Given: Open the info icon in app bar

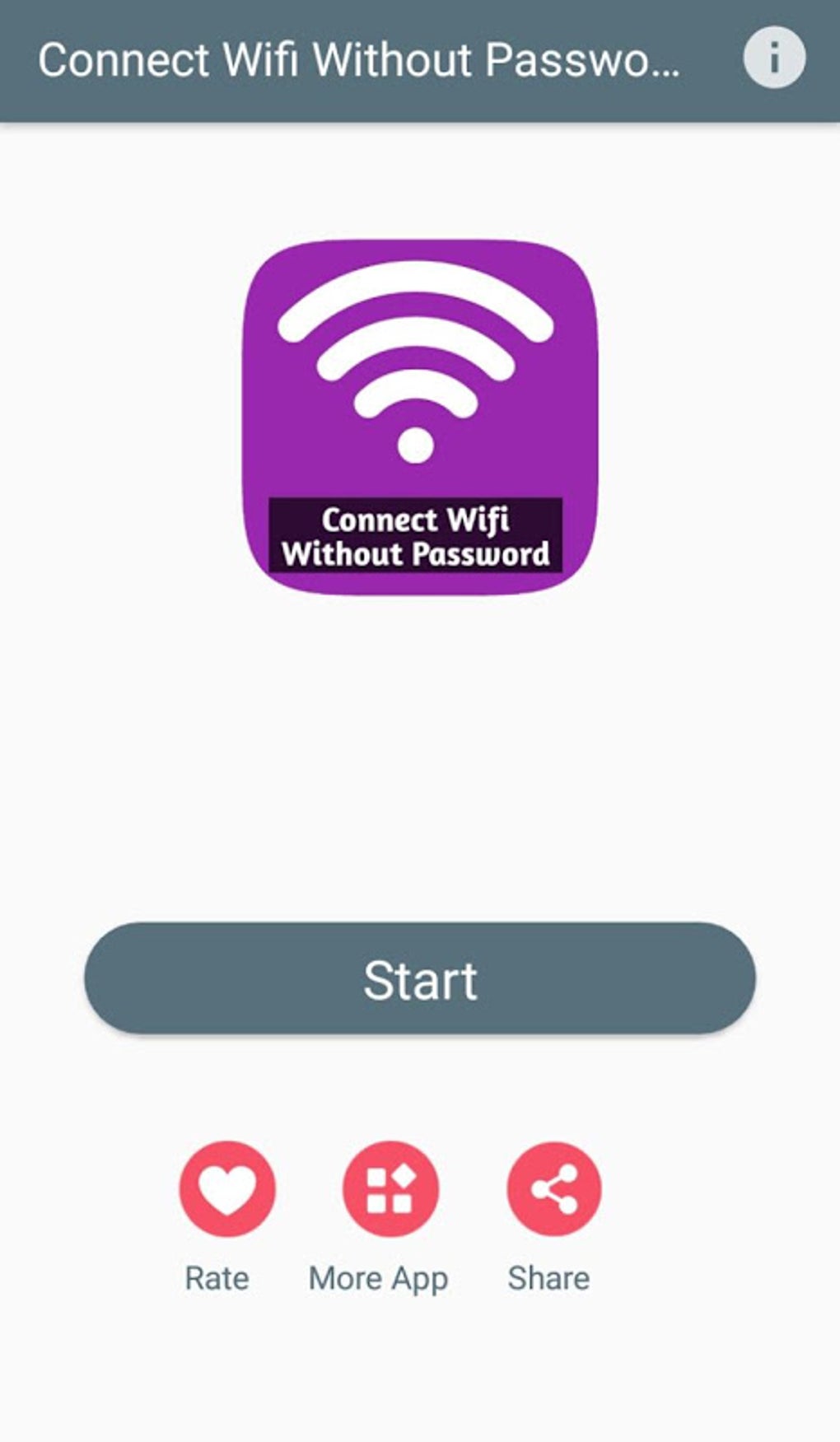Looking at the screenshot, I should point(773,58).
